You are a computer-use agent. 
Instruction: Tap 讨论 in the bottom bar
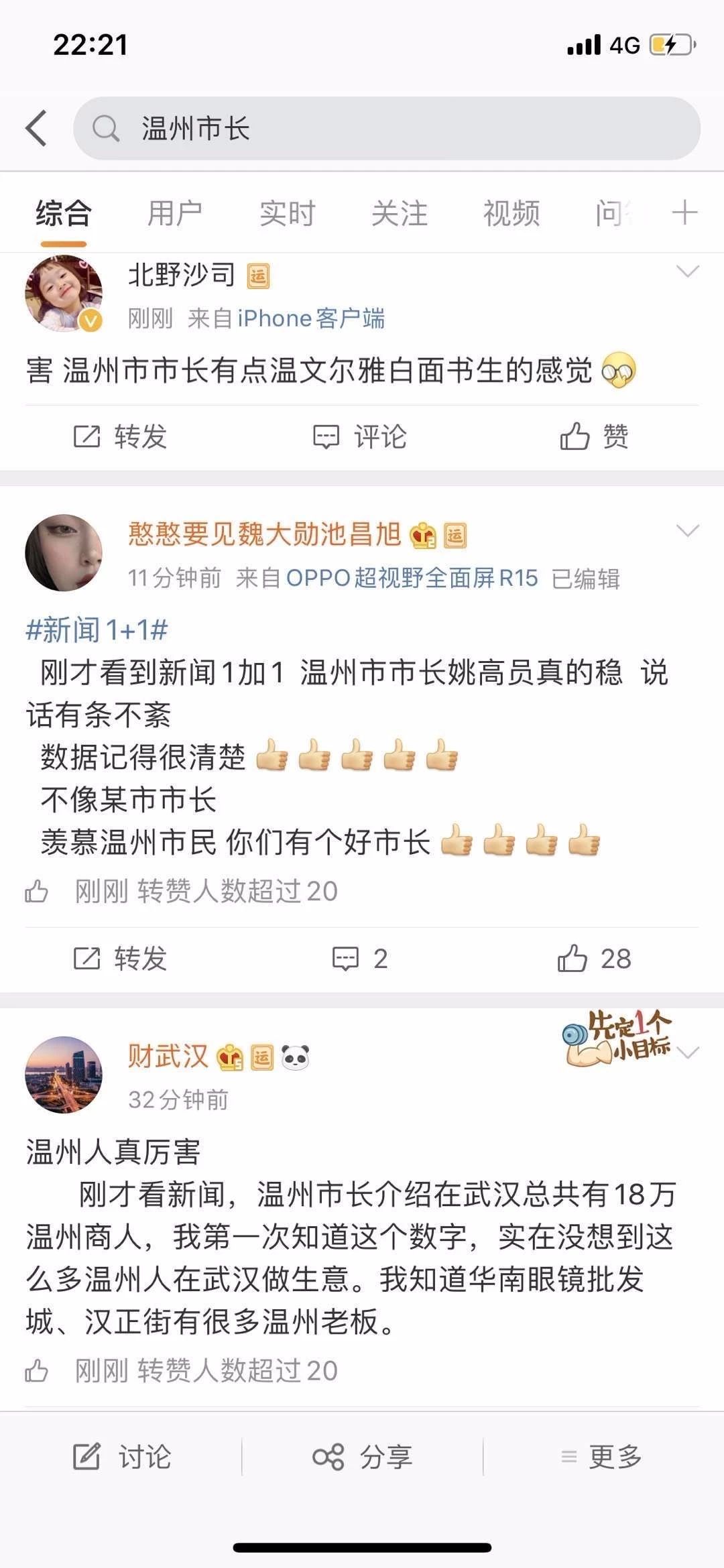tap(122, 1456)
